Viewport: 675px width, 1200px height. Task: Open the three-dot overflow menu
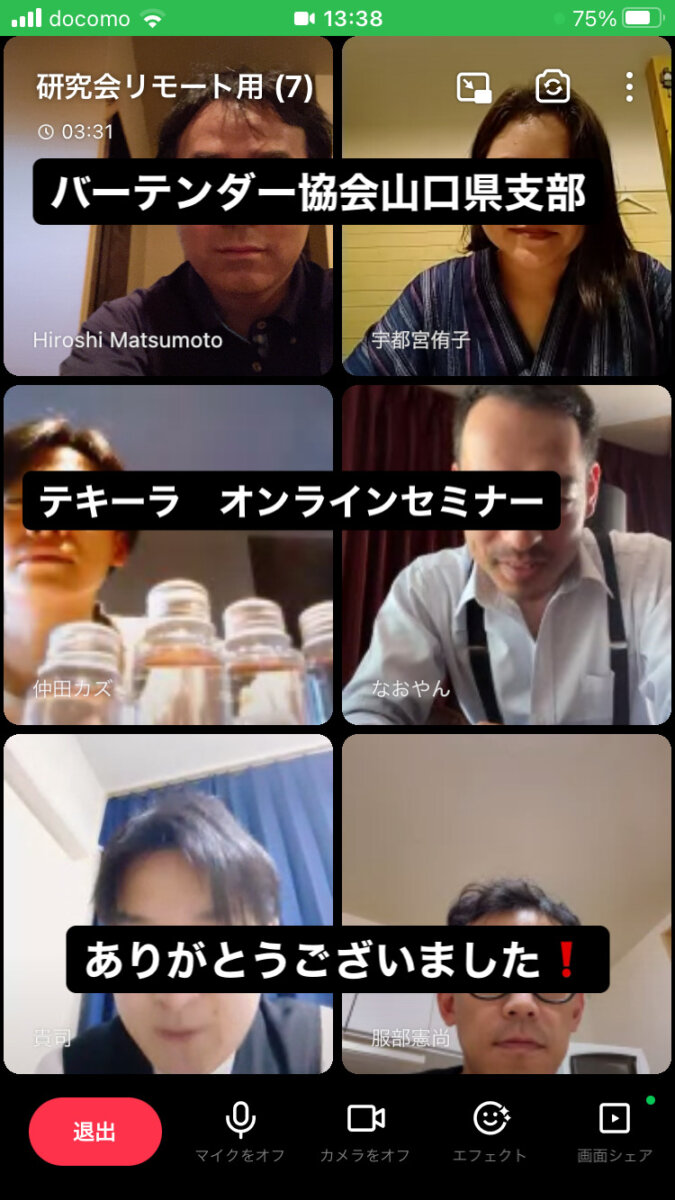pyautogui.click(x=629, y=87)
